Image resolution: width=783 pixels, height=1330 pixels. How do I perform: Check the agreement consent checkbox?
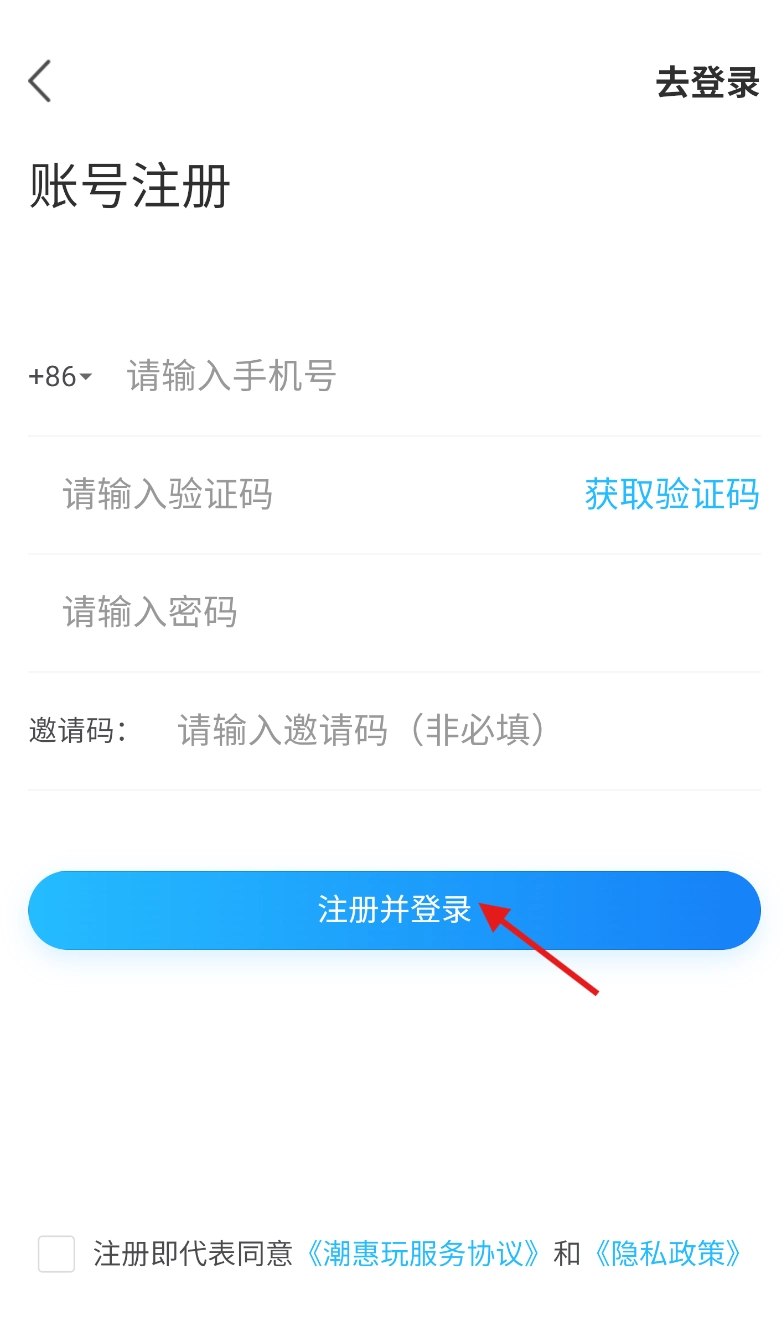point(57,1254)
